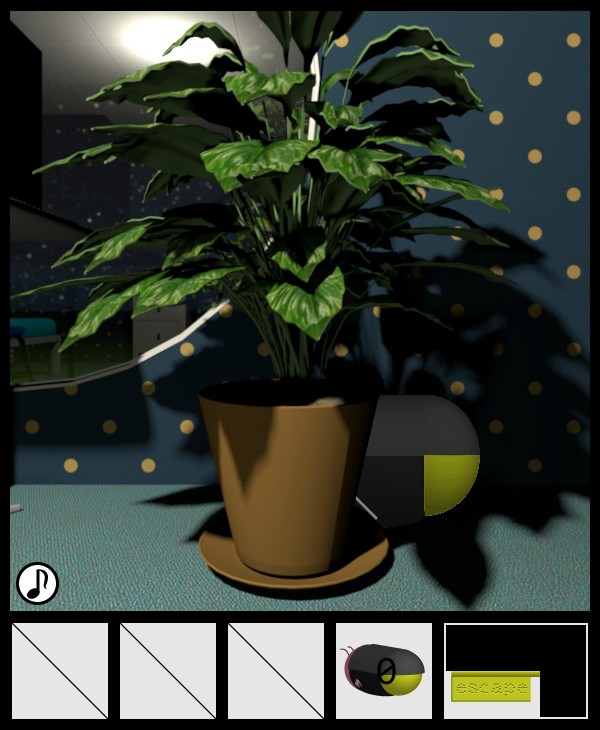
Task: Select the capsule item in inventory
Action: pyautogui.click(x=384, y=671)
